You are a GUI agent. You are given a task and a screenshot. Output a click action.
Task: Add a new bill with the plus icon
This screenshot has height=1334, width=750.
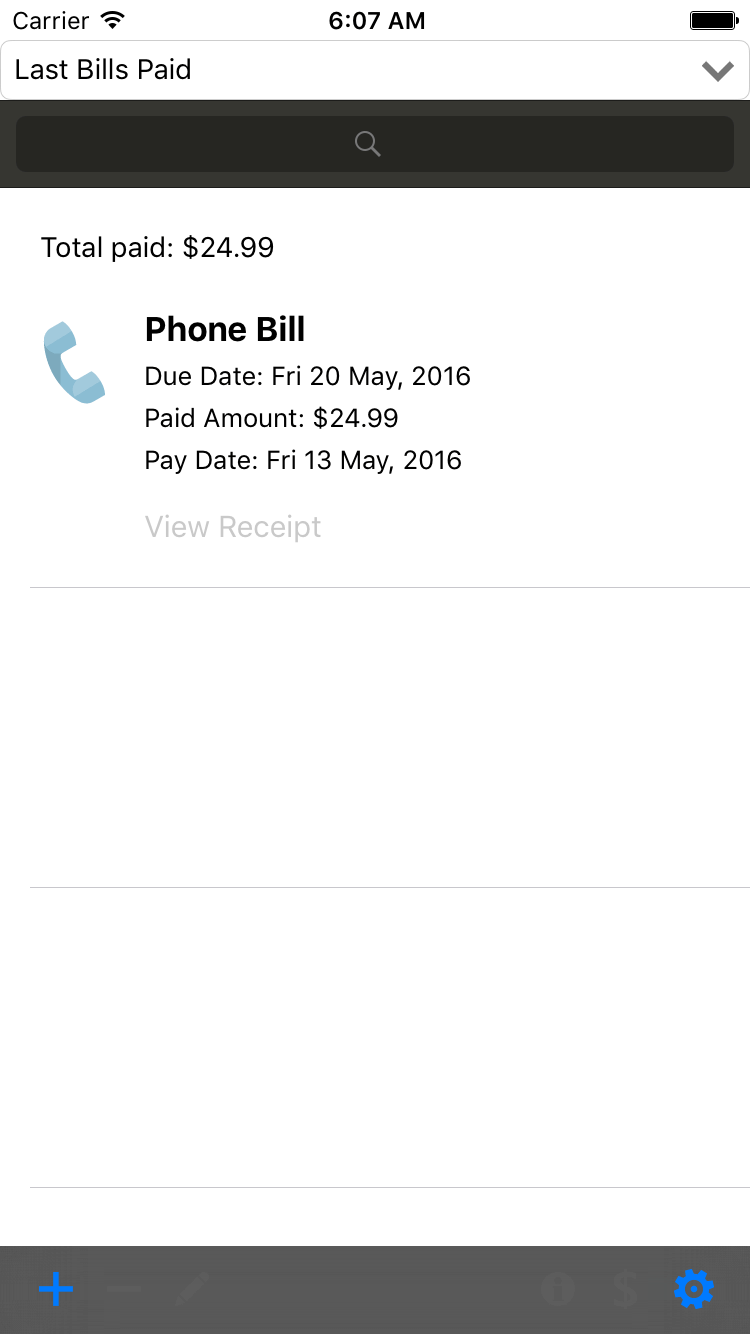coord(56,1289)
